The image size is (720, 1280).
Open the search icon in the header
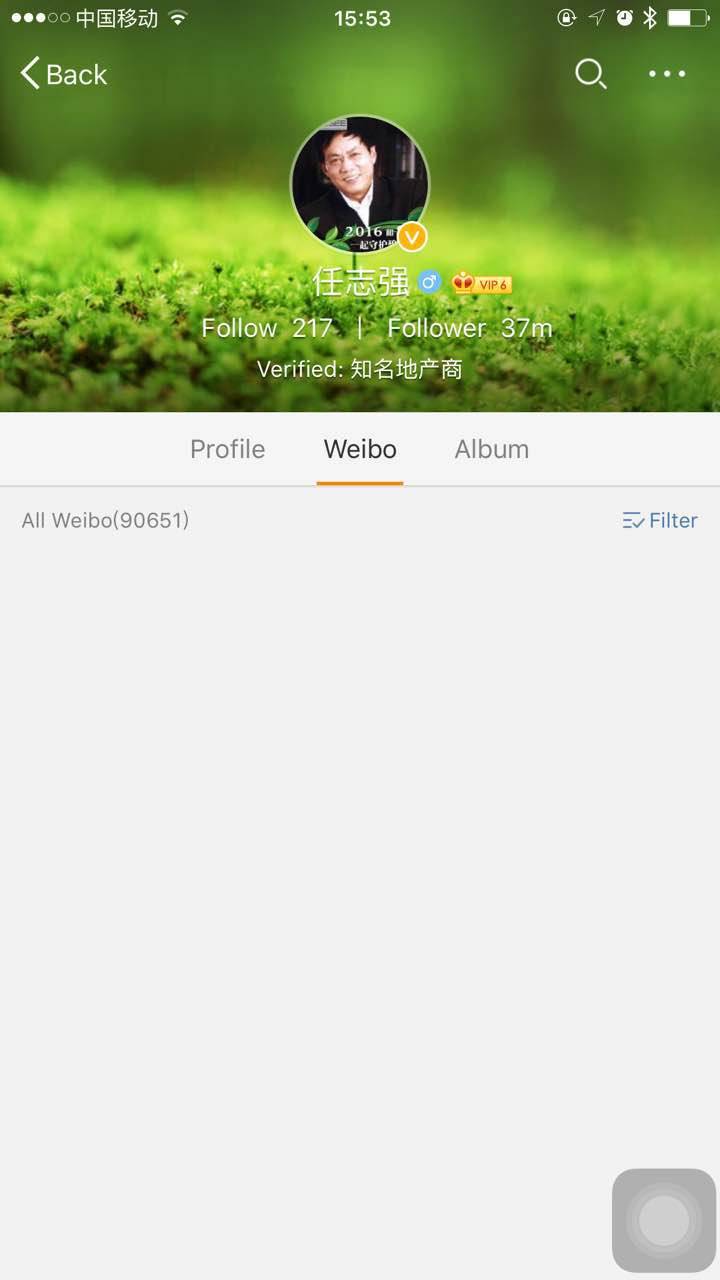coord(590,74)
